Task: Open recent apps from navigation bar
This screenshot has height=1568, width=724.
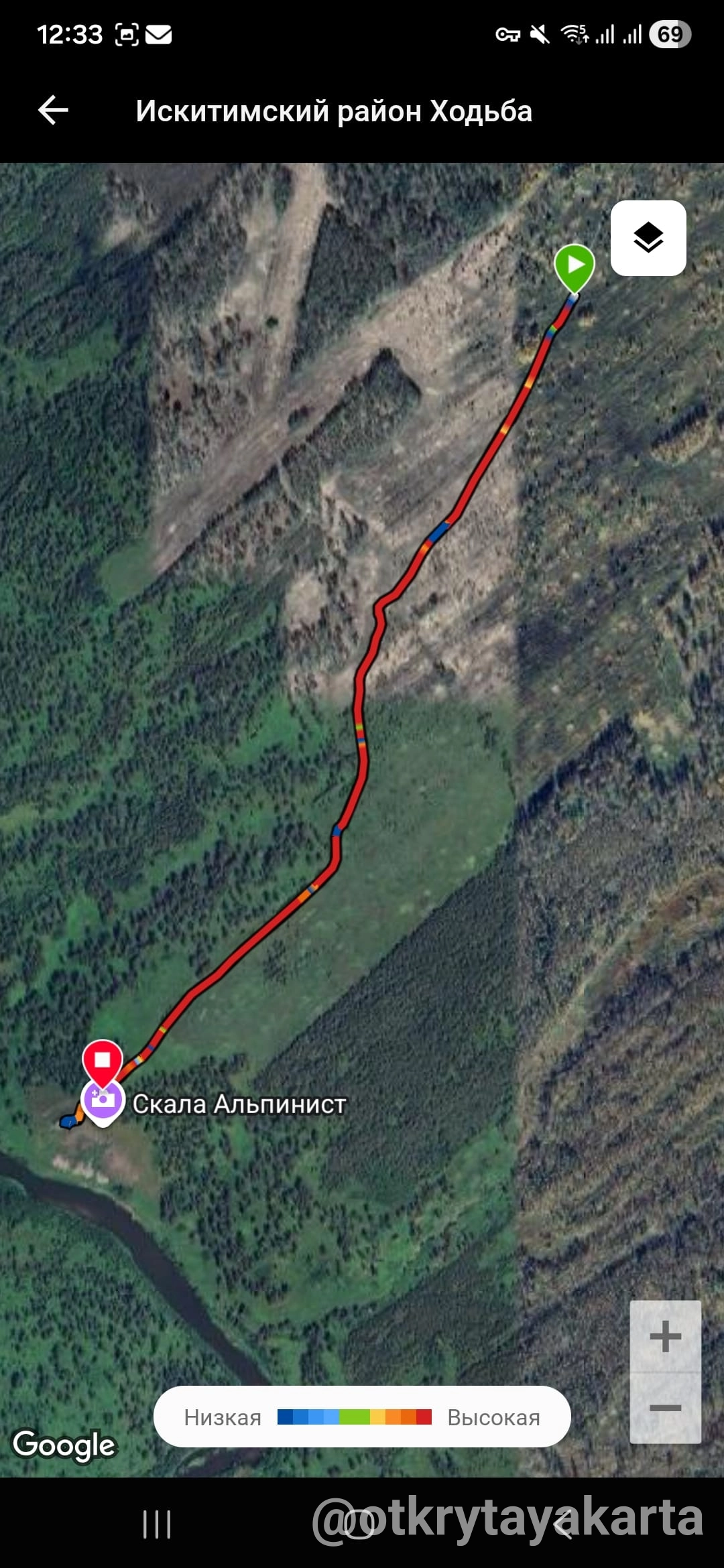Action: point(157,1524)
